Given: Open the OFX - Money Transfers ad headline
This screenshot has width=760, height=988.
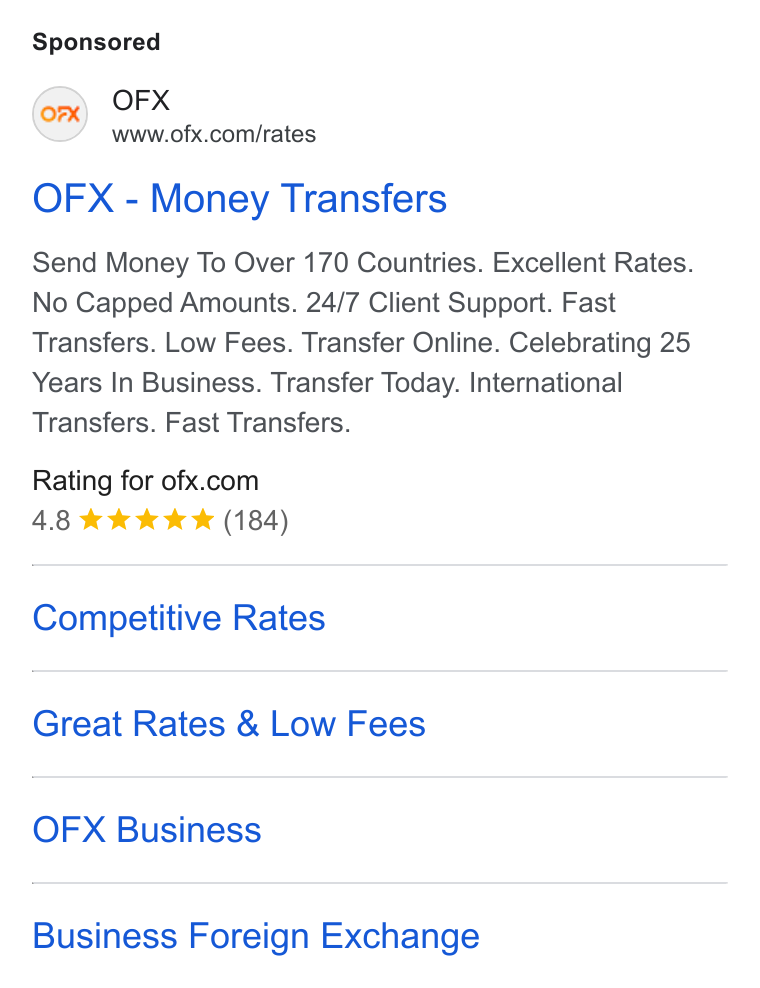Looking at the screenshot, I should tap(239, 199).
